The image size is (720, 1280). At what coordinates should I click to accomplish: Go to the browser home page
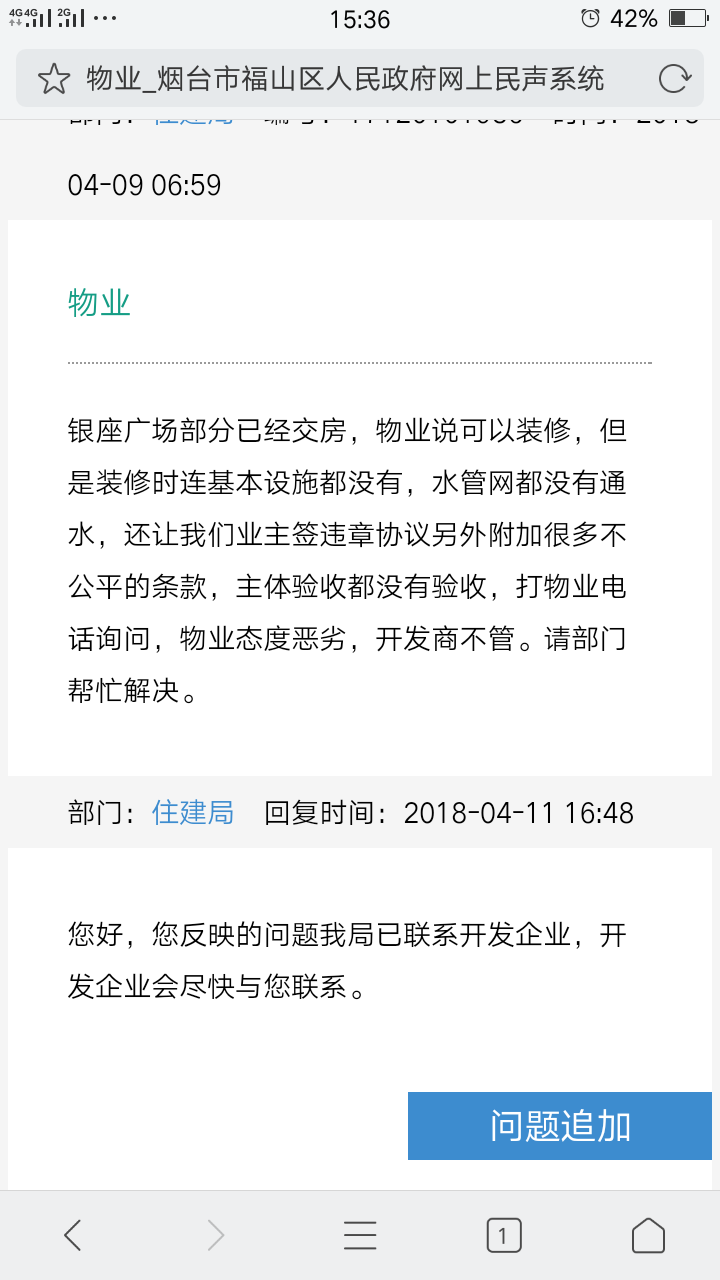[x=648, y=1236]
